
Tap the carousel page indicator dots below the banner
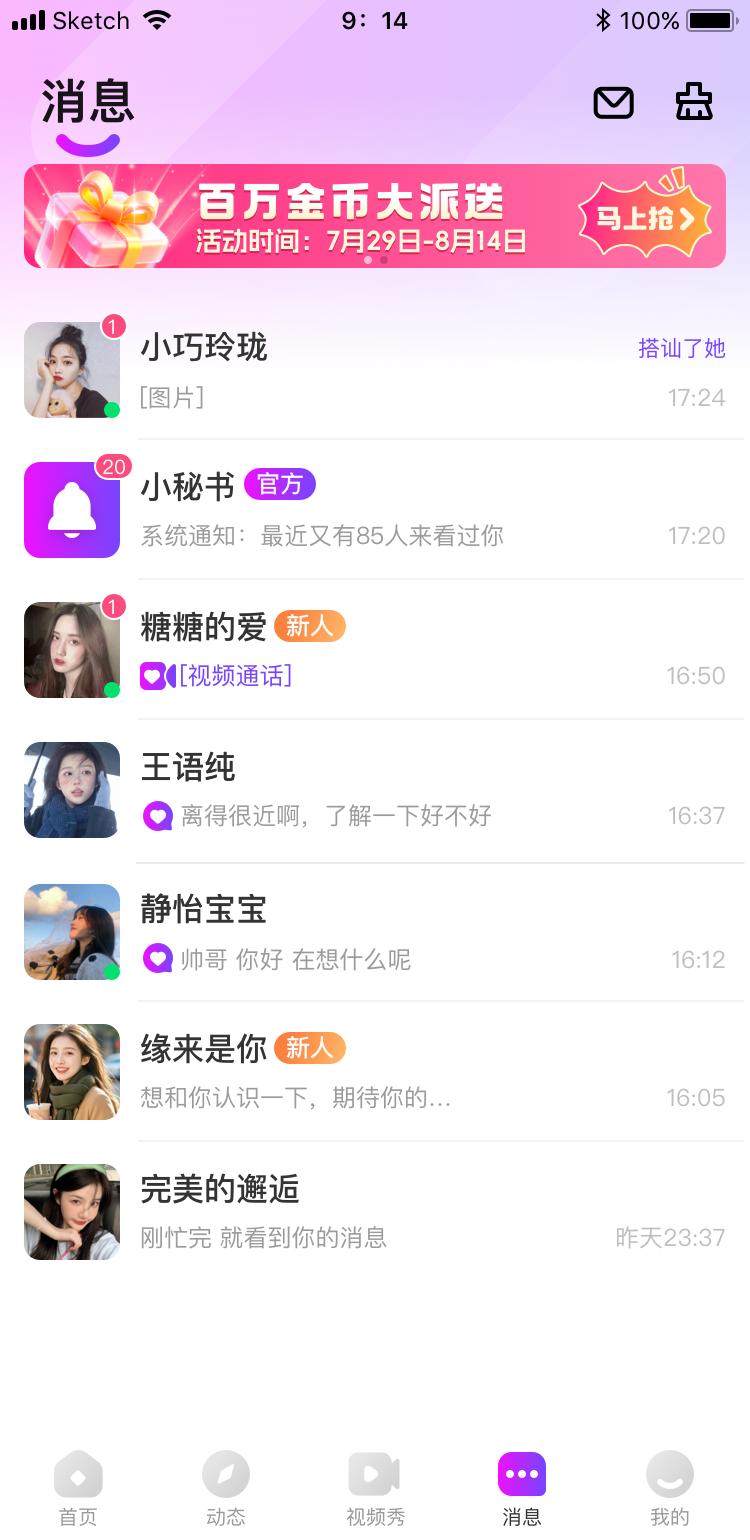(x=374, y=260)
